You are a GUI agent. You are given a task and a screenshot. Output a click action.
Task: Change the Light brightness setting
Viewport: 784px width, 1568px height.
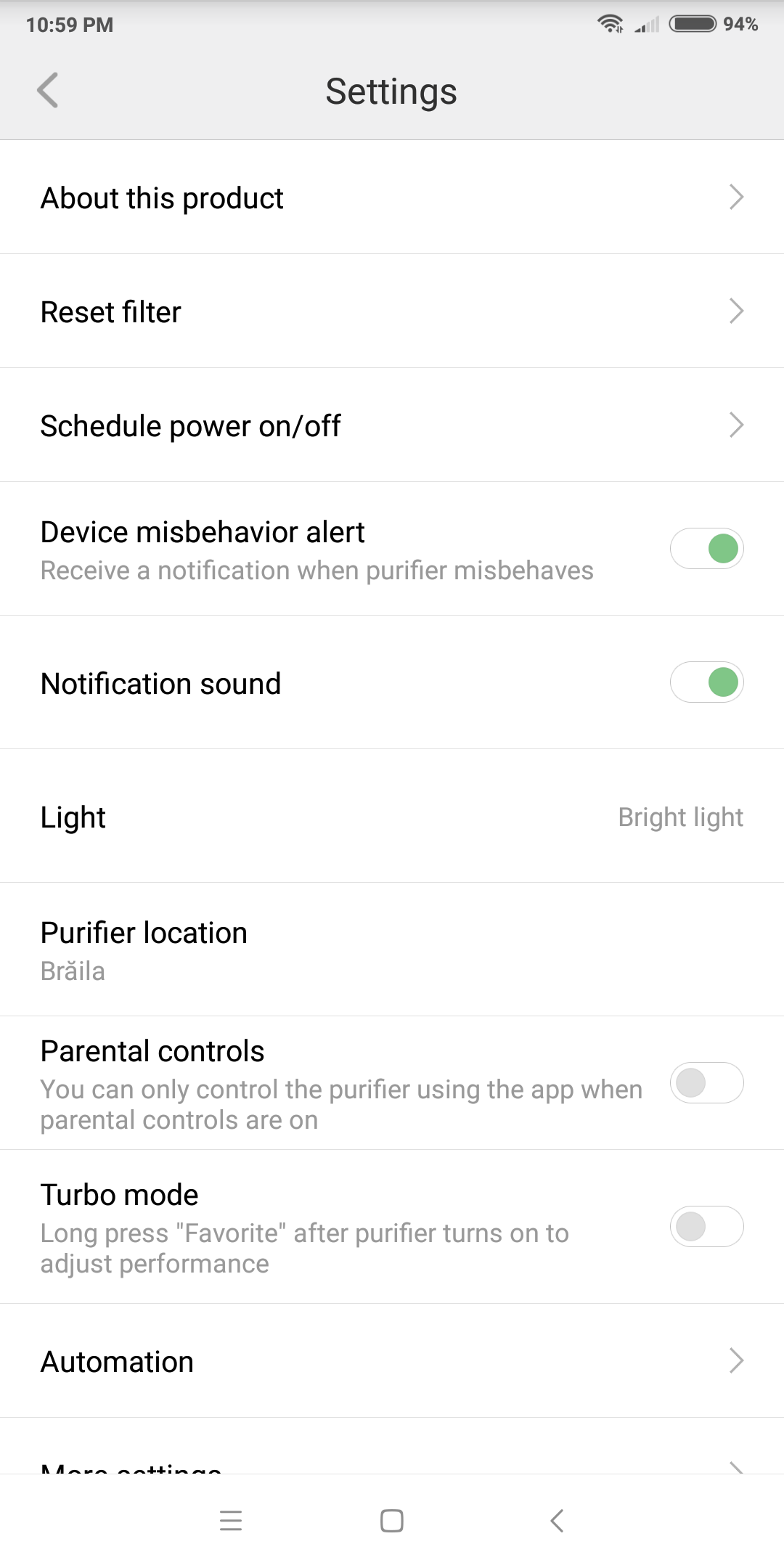pyautogui.click(x=392, y=817)
